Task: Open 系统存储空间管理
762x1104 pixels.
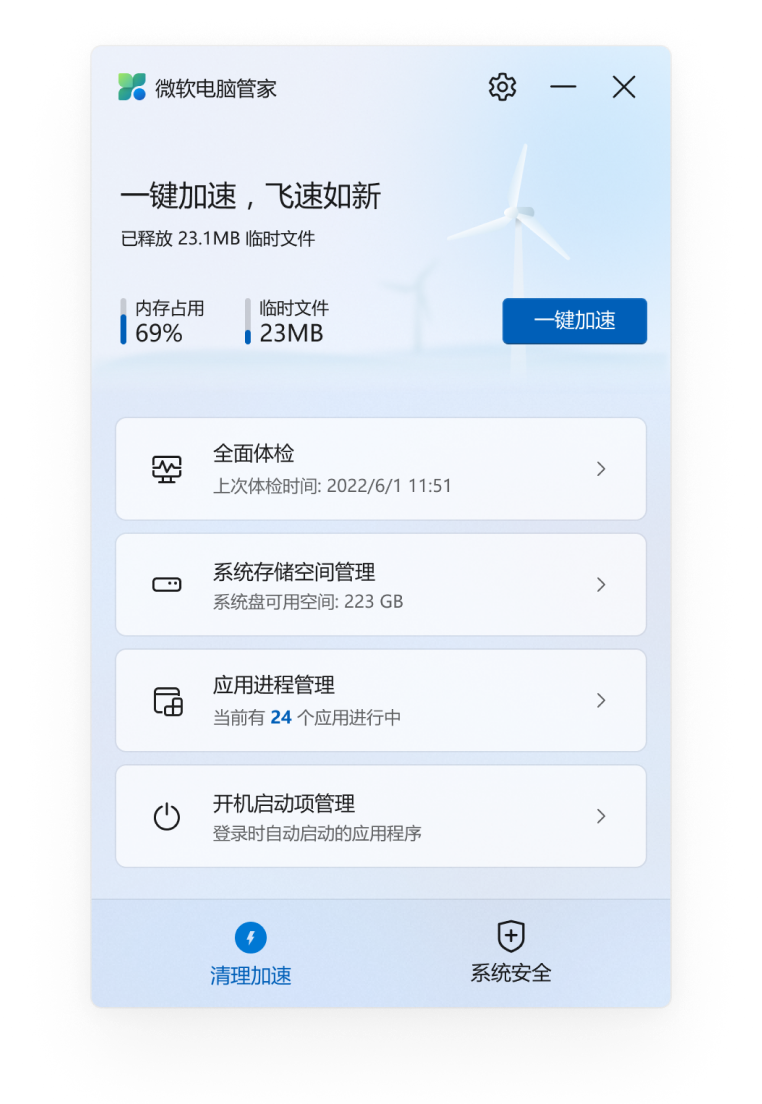Action: tap(381, 585)
